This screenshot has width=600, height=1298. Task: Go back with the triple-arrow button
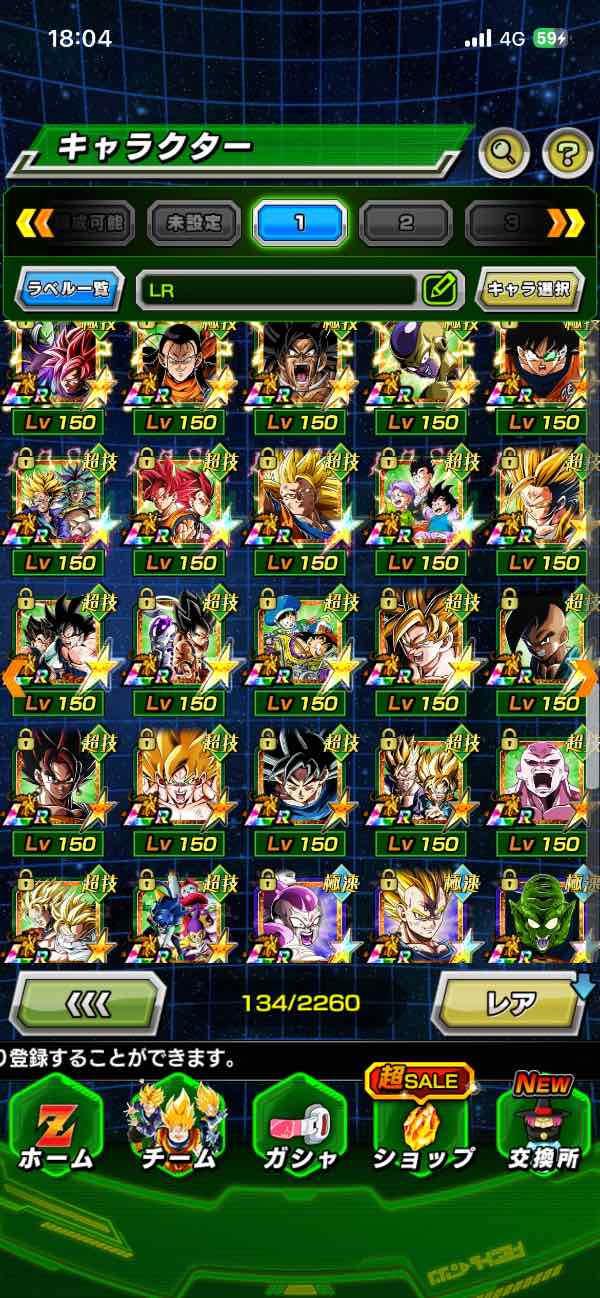tap(87, 1002)
